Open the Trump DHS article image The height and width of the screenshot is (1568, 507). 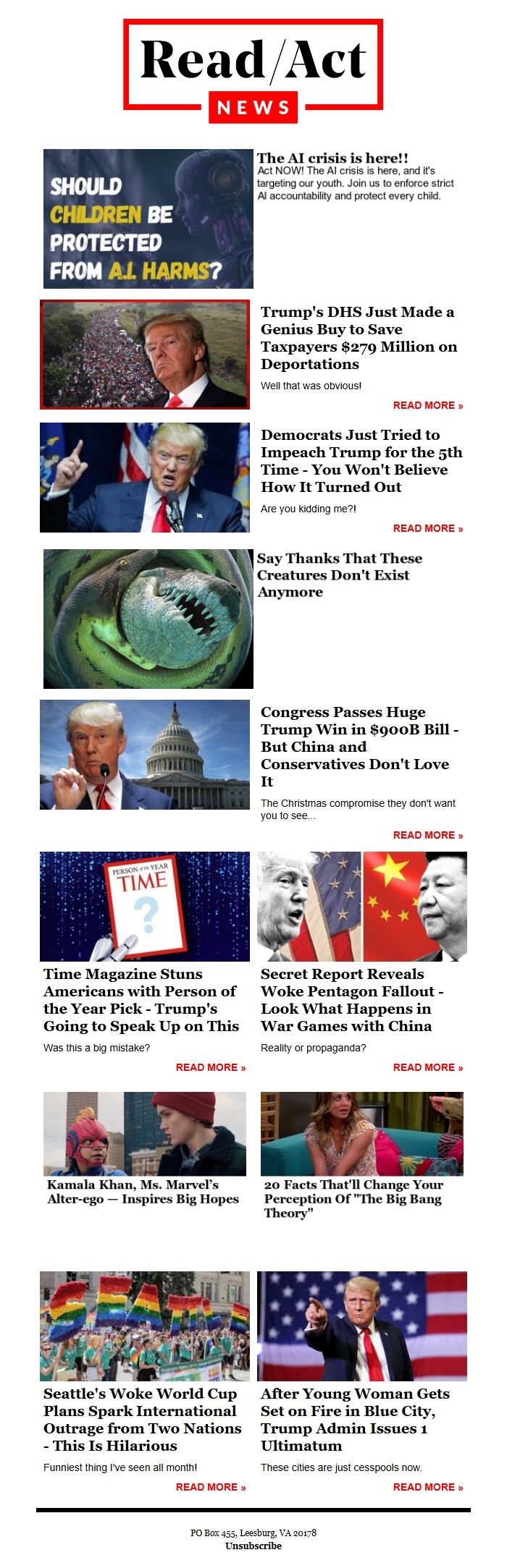tap(145, 355)
